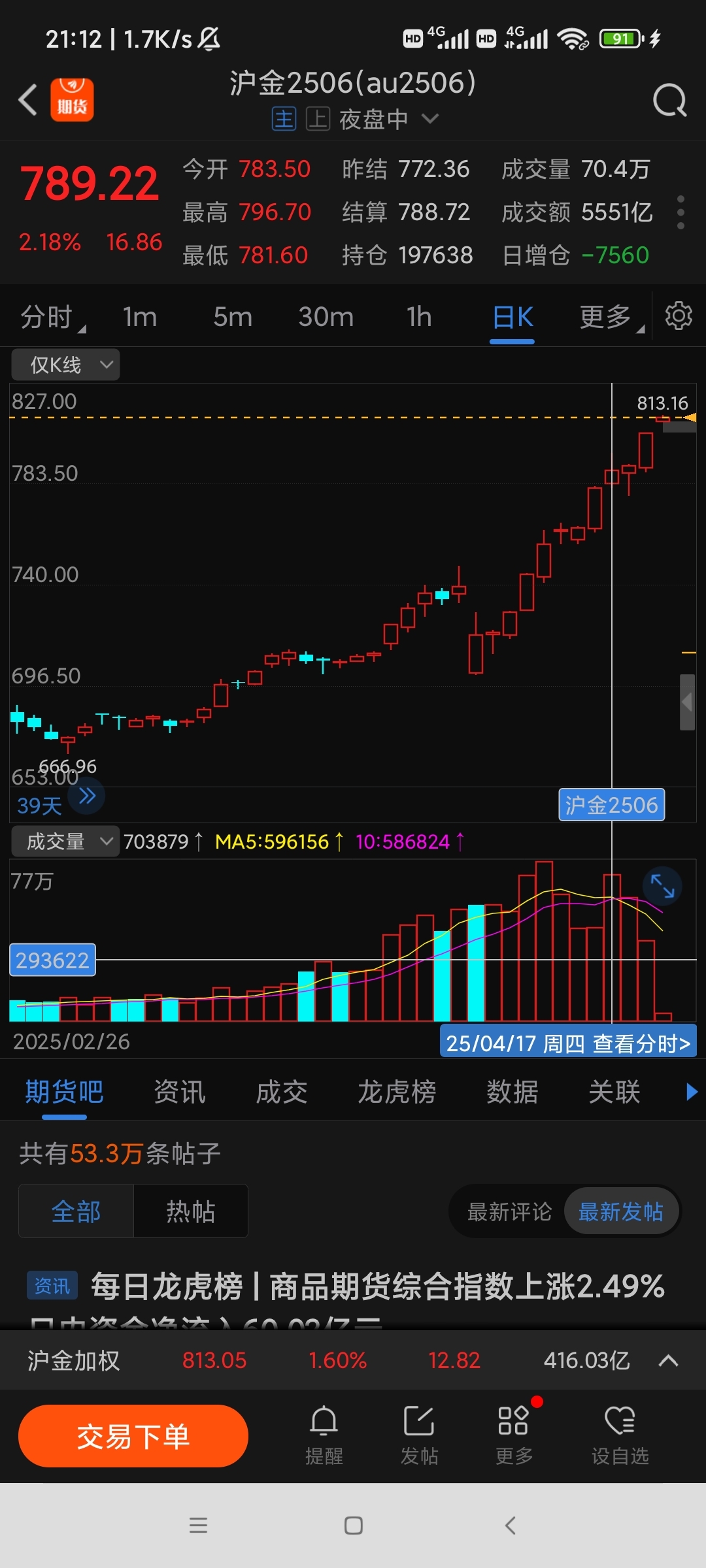
Task: Change the 成交量 sub-indicator dropdown
Action: (65, 841)
